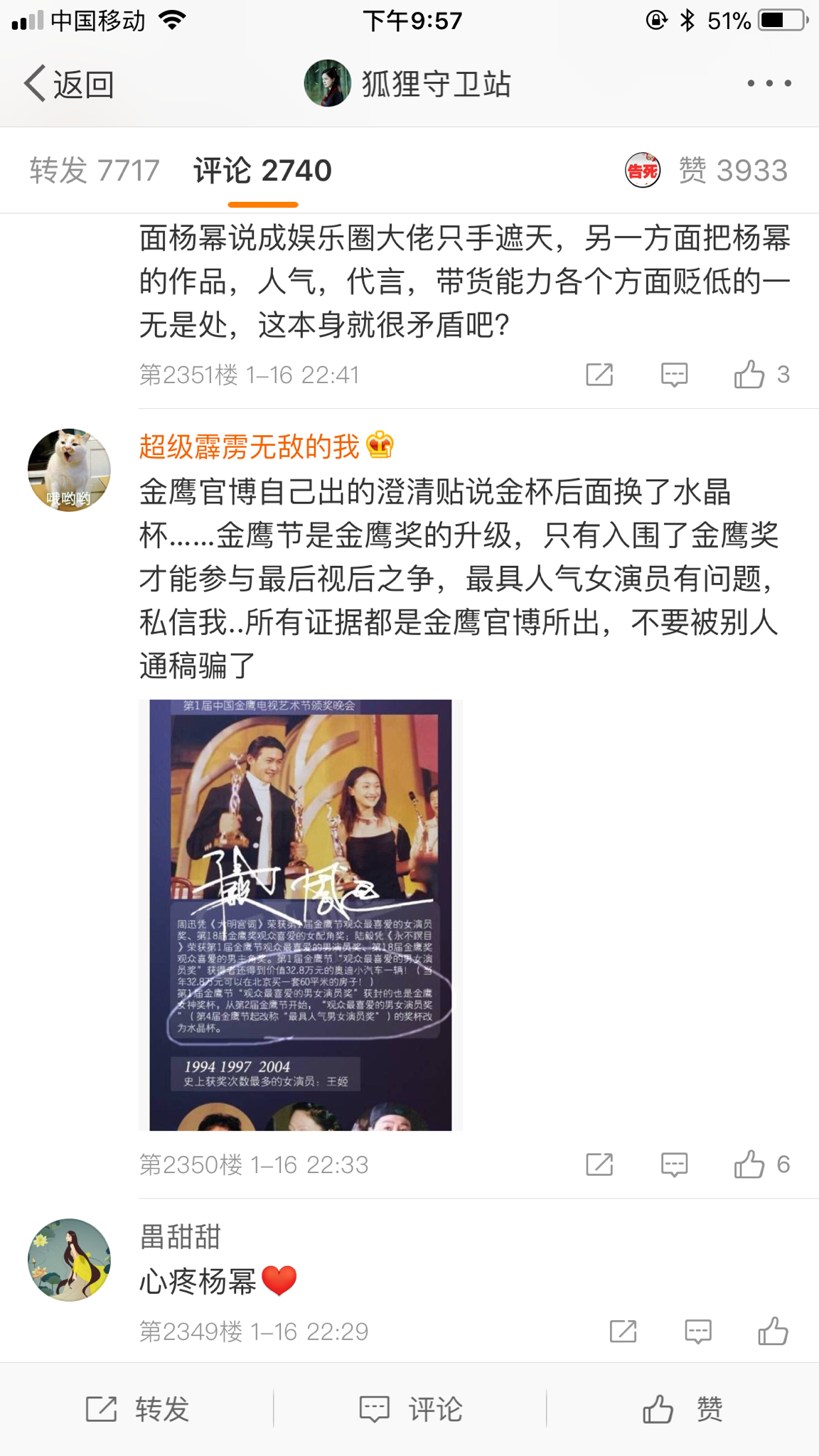Repost the comment on floor 2350
Viewport: 819px width, 1456px height.
click(599, 1165)
